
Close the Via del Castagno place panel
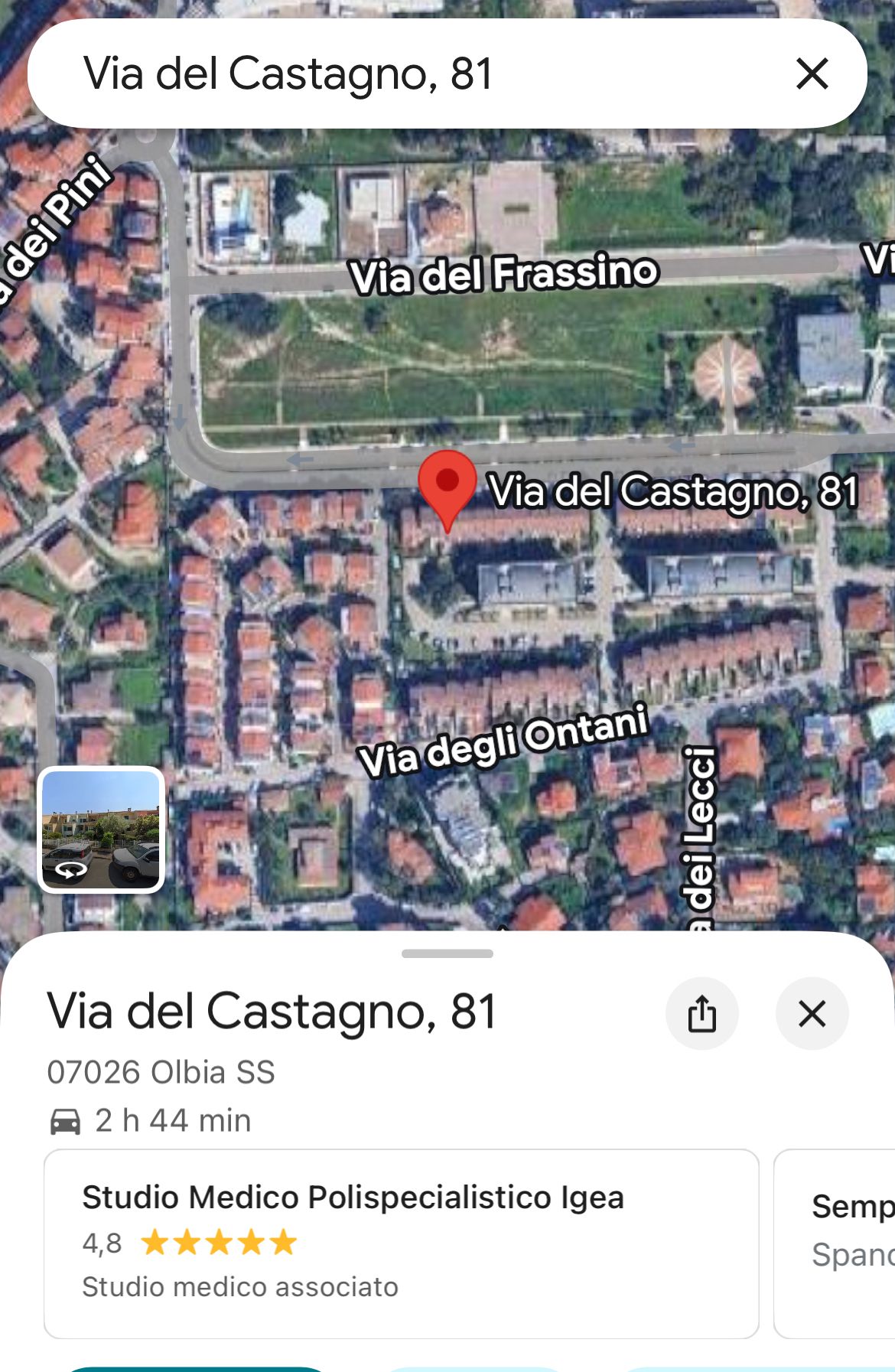(x=812, y=1014)
